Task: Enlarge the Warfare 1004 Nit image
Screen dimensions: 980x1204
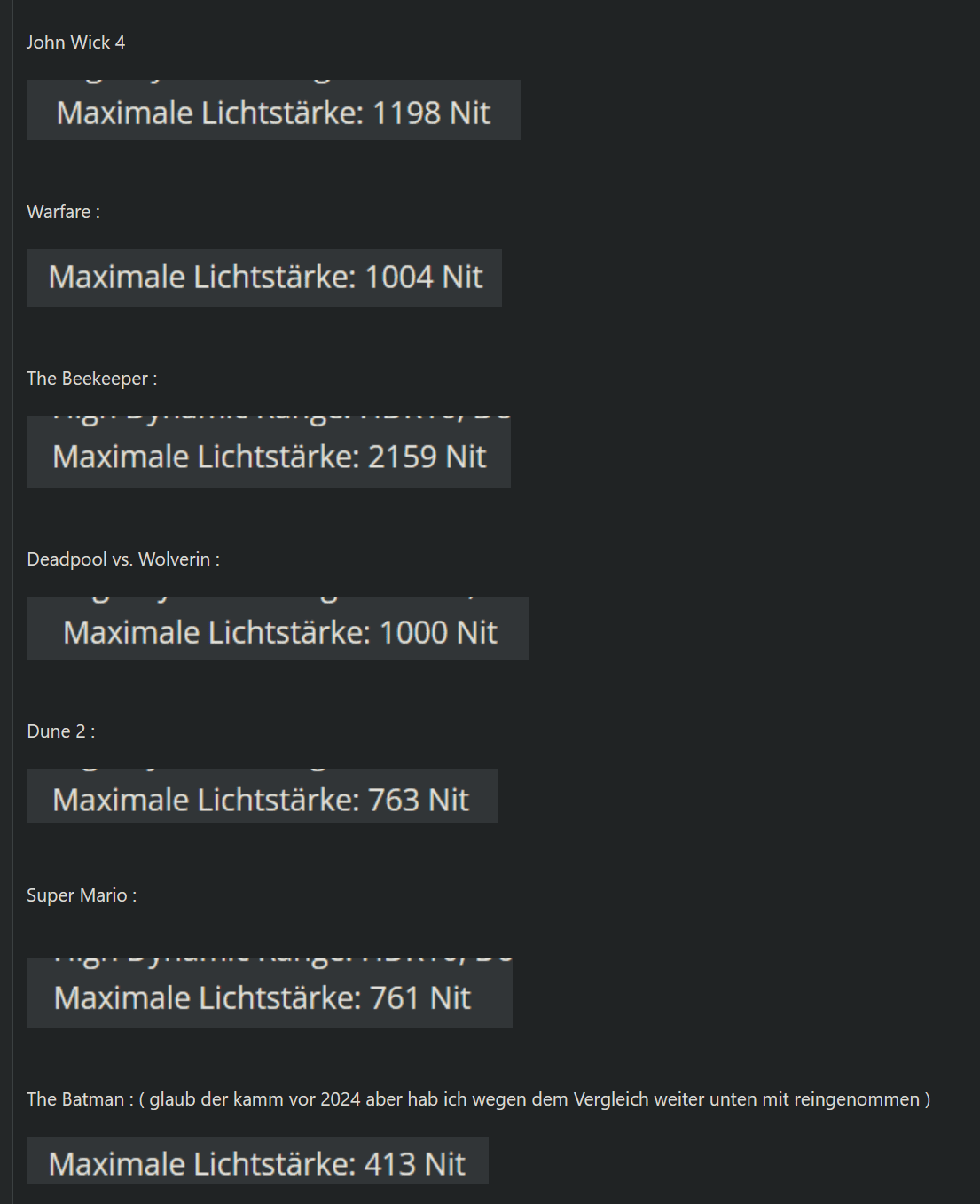Action: (x=263, y=278)
